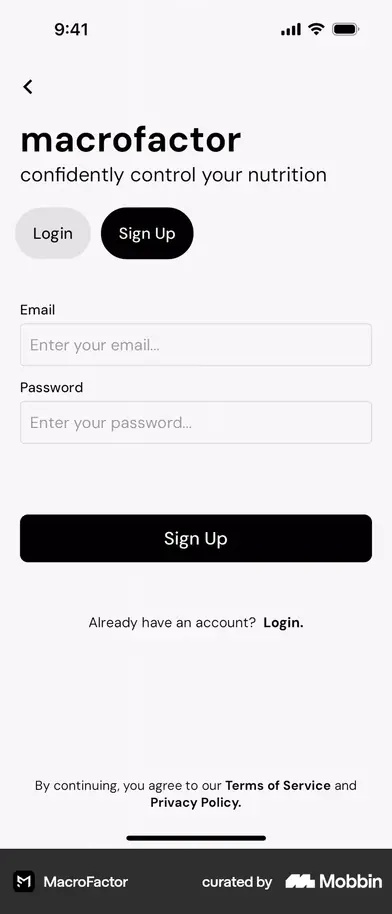View the Privacy Policy link
The height and width of the screenshot is (914, 392).
point(196,803)
